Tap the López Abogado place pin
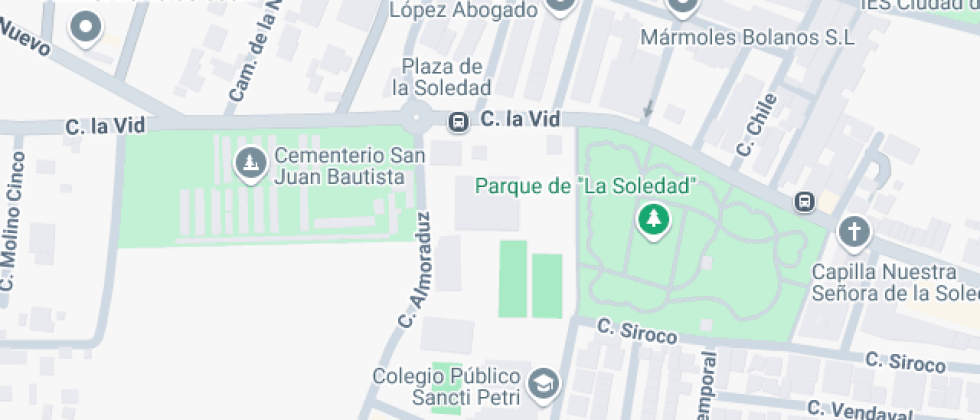 pyautogui.click(x=562, y=6)
